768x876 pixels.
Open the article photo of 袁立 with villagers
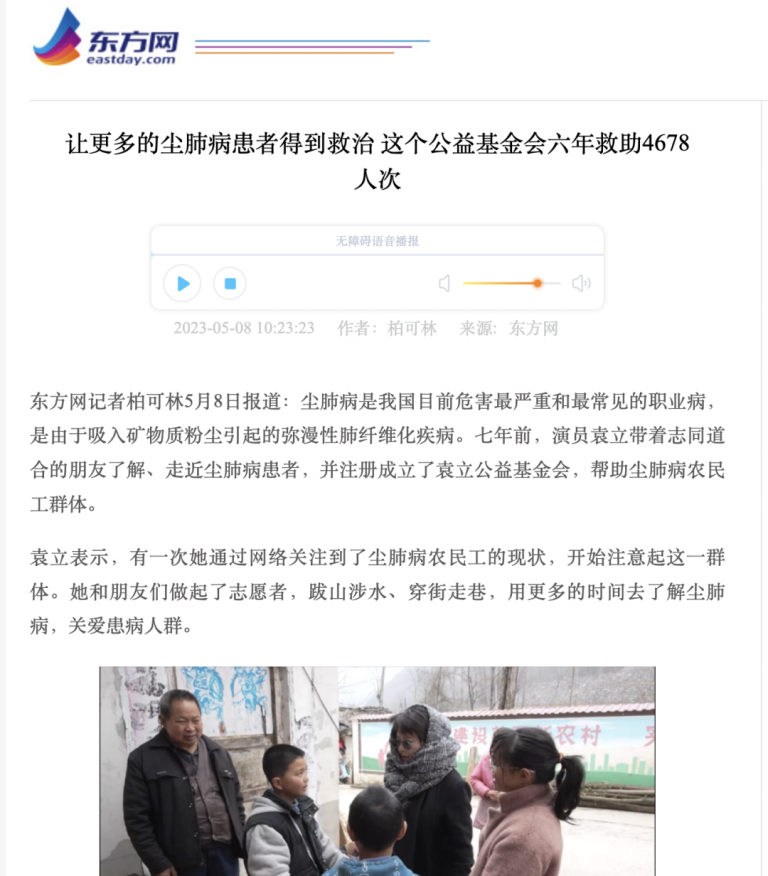[377, 770]
